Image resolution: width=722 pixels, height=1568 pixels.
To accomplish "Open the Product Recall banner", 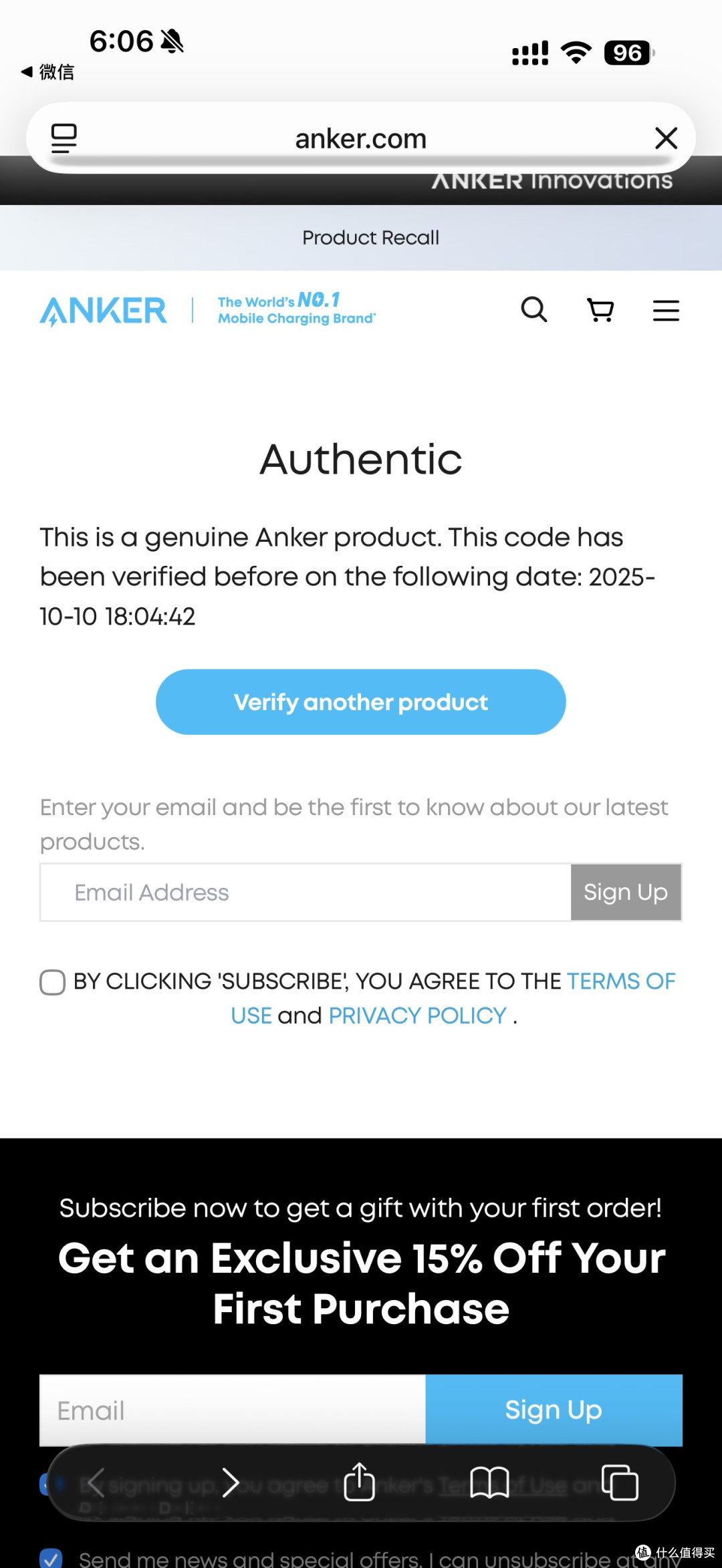I will [x=370, y=238].
